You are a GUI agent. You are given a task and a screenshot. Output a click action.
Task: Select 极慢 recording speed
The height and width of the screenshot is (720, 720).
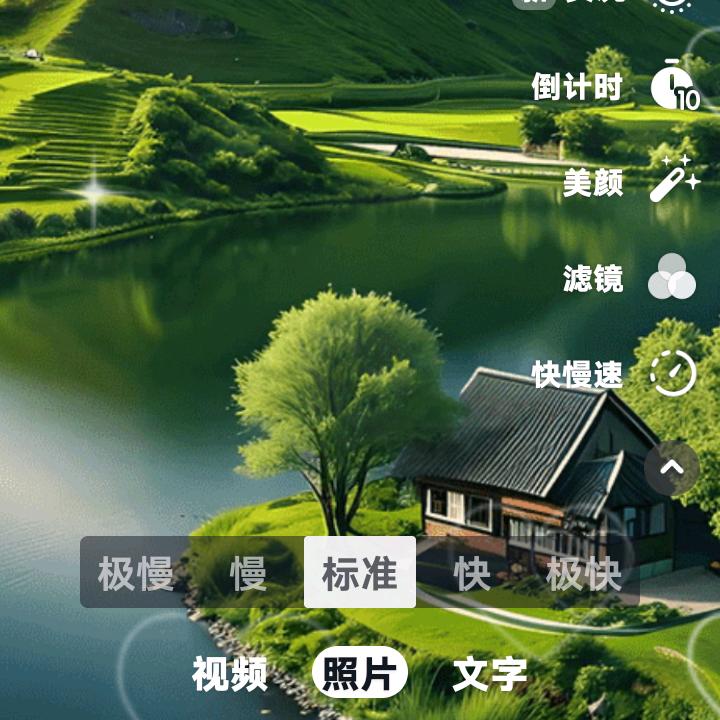pos(135,574)
